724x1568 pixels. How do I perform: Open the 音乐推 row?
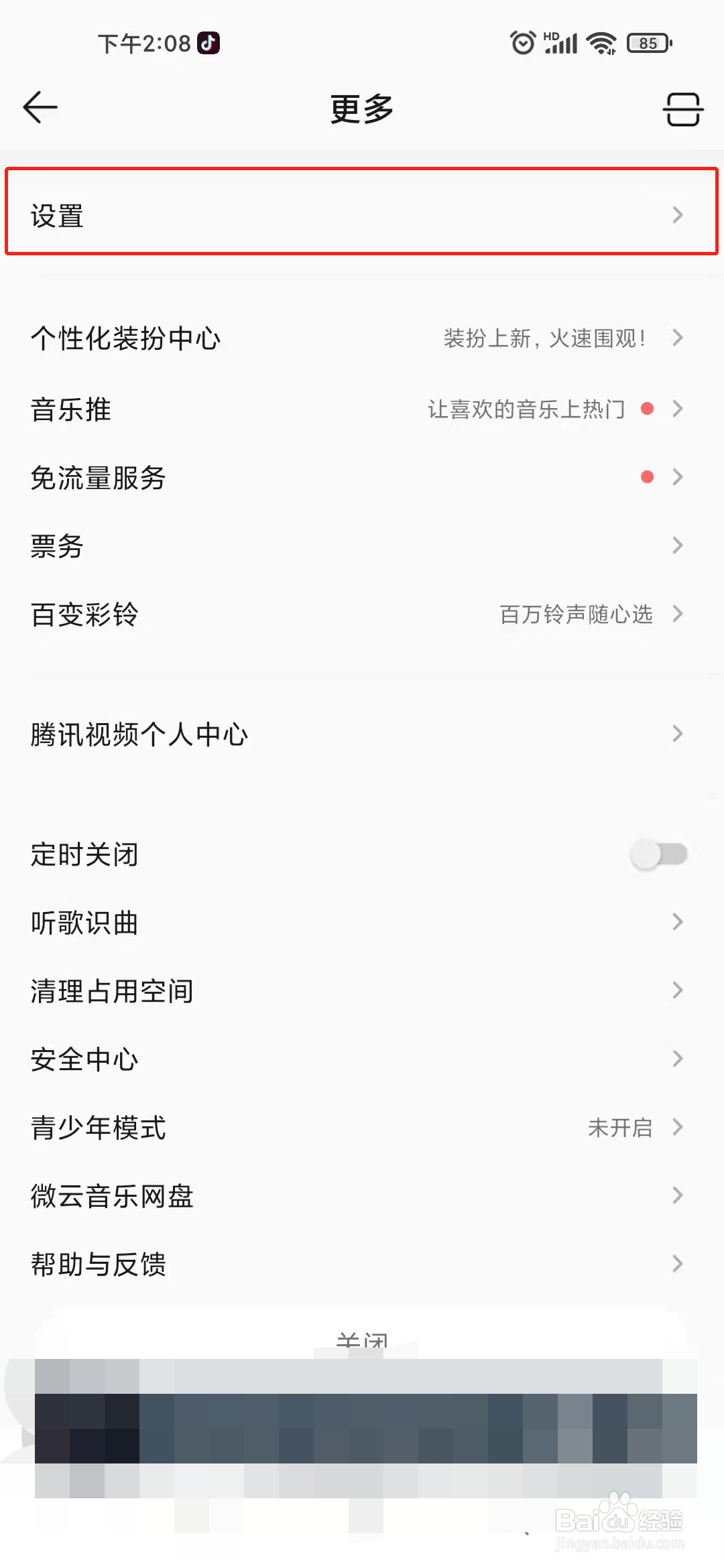362,409
